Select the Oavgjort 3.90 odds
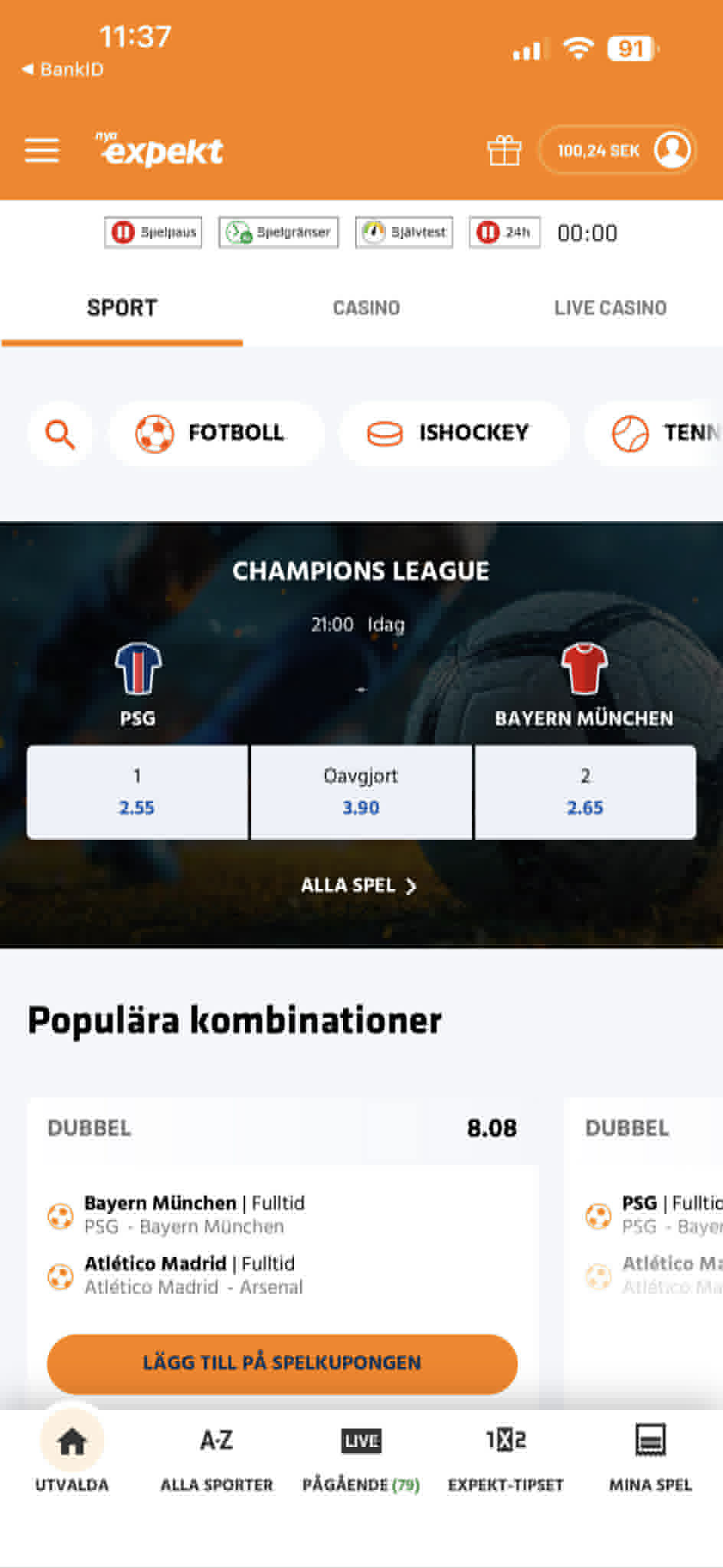The image size is (723, 1568). point(361,791)
